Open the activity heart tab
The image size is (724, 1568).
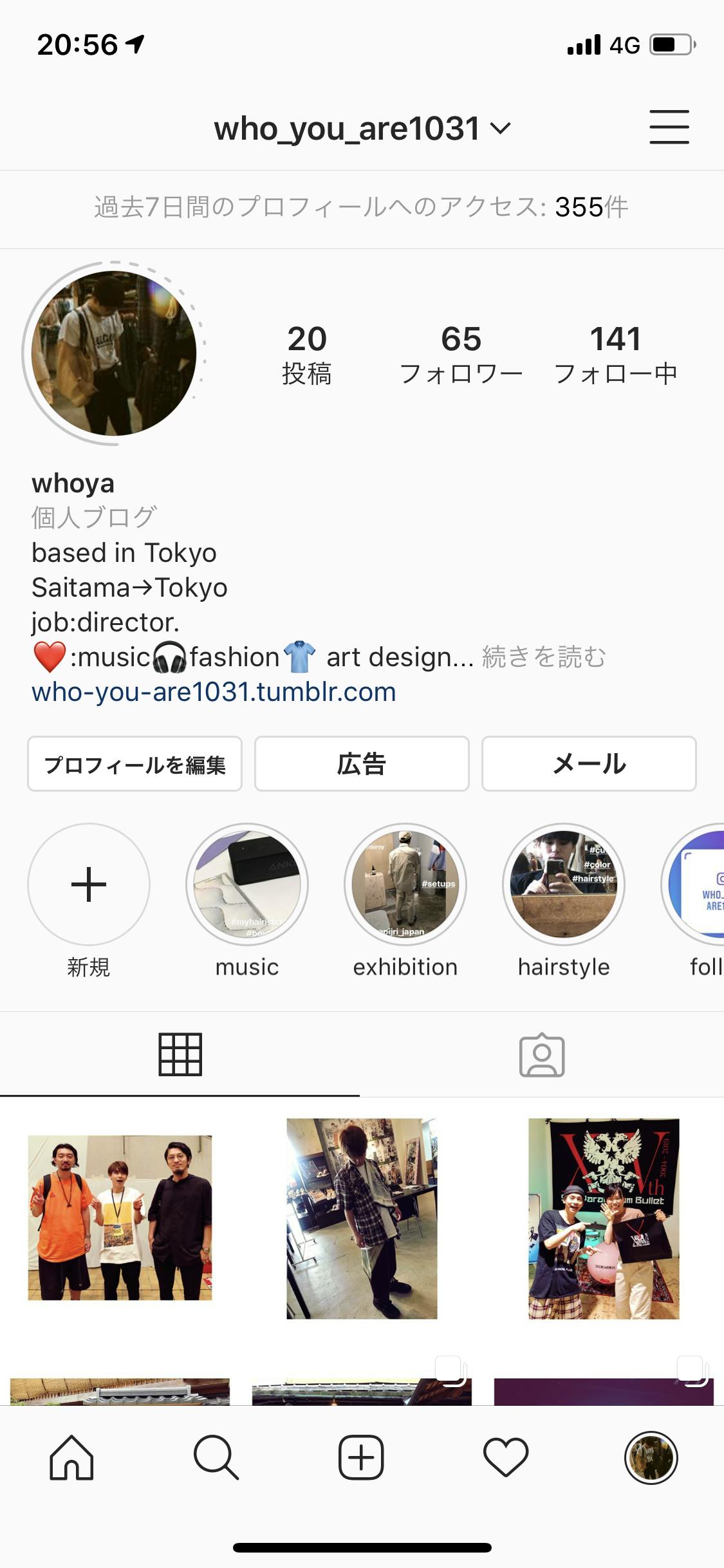coord(506,1458)
